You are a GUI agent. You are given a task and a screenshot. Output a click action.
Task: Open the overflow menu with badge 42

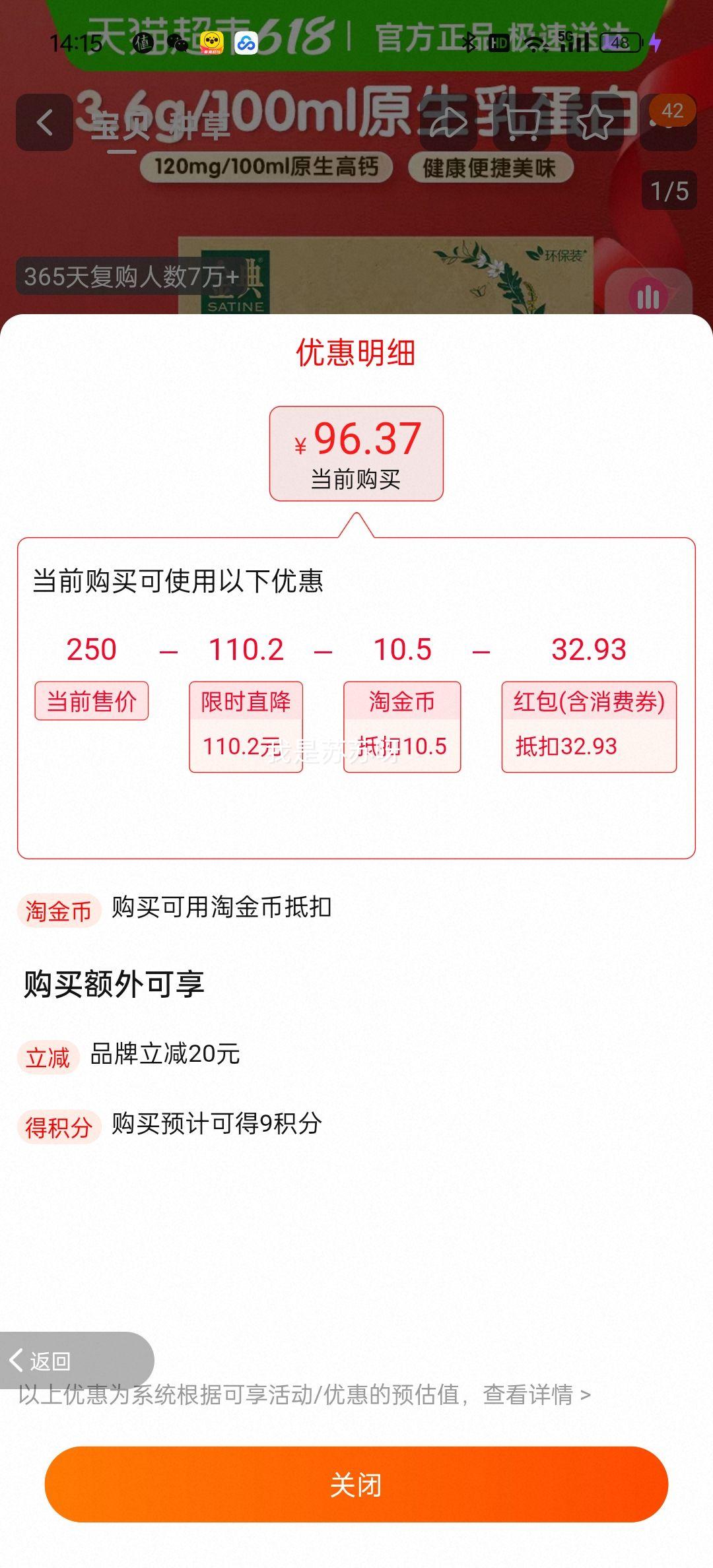tap(668, 122)
